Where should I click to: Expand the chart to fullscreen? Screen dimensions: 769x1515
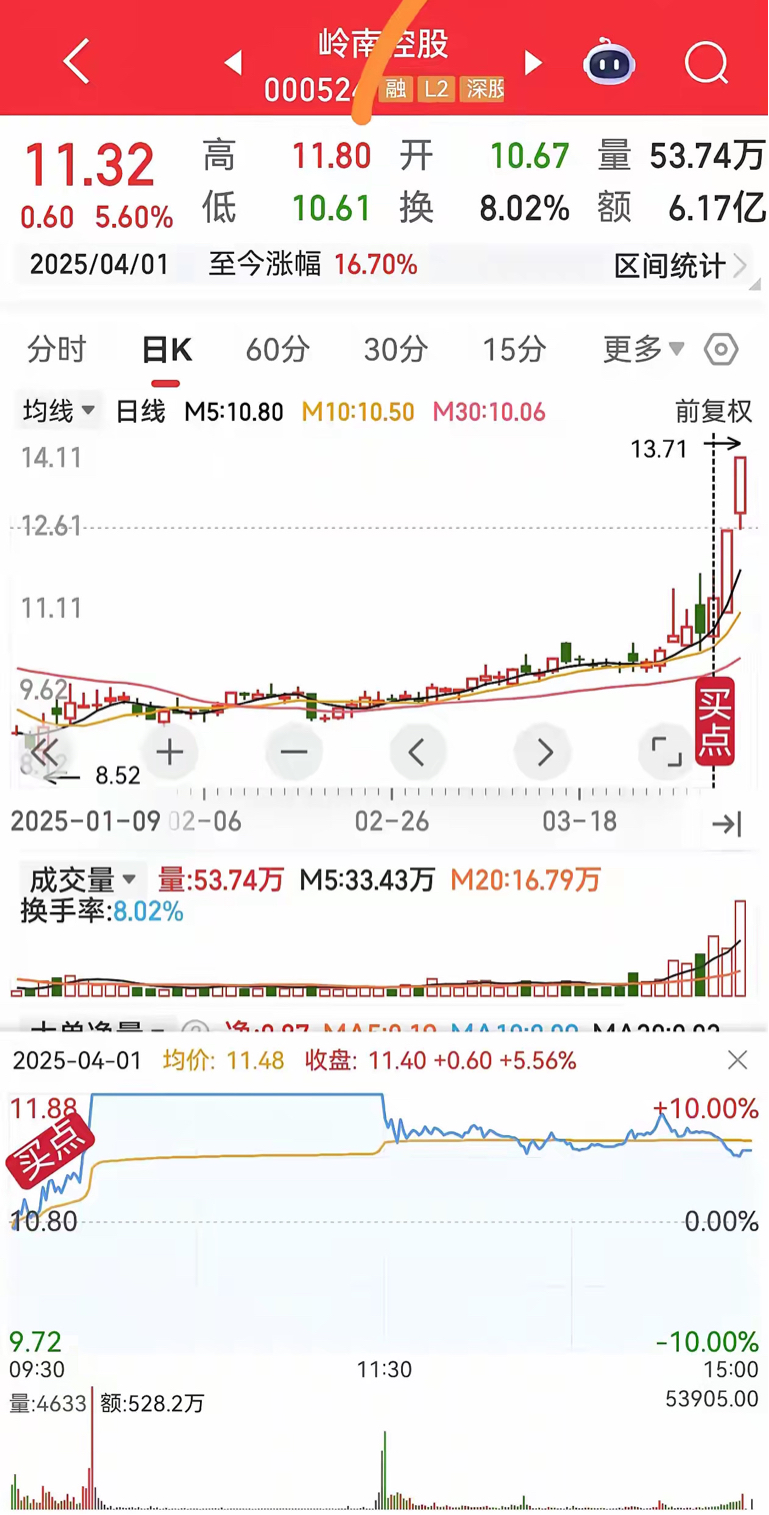click(666, 752)
